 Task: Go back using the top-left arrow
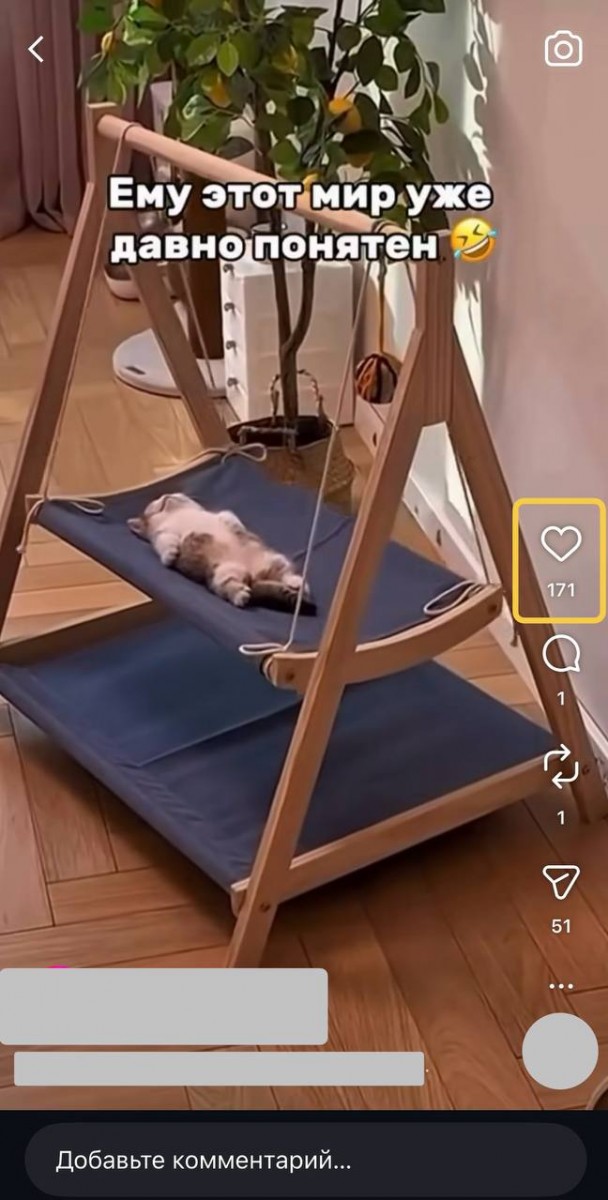tap(36, 49)
